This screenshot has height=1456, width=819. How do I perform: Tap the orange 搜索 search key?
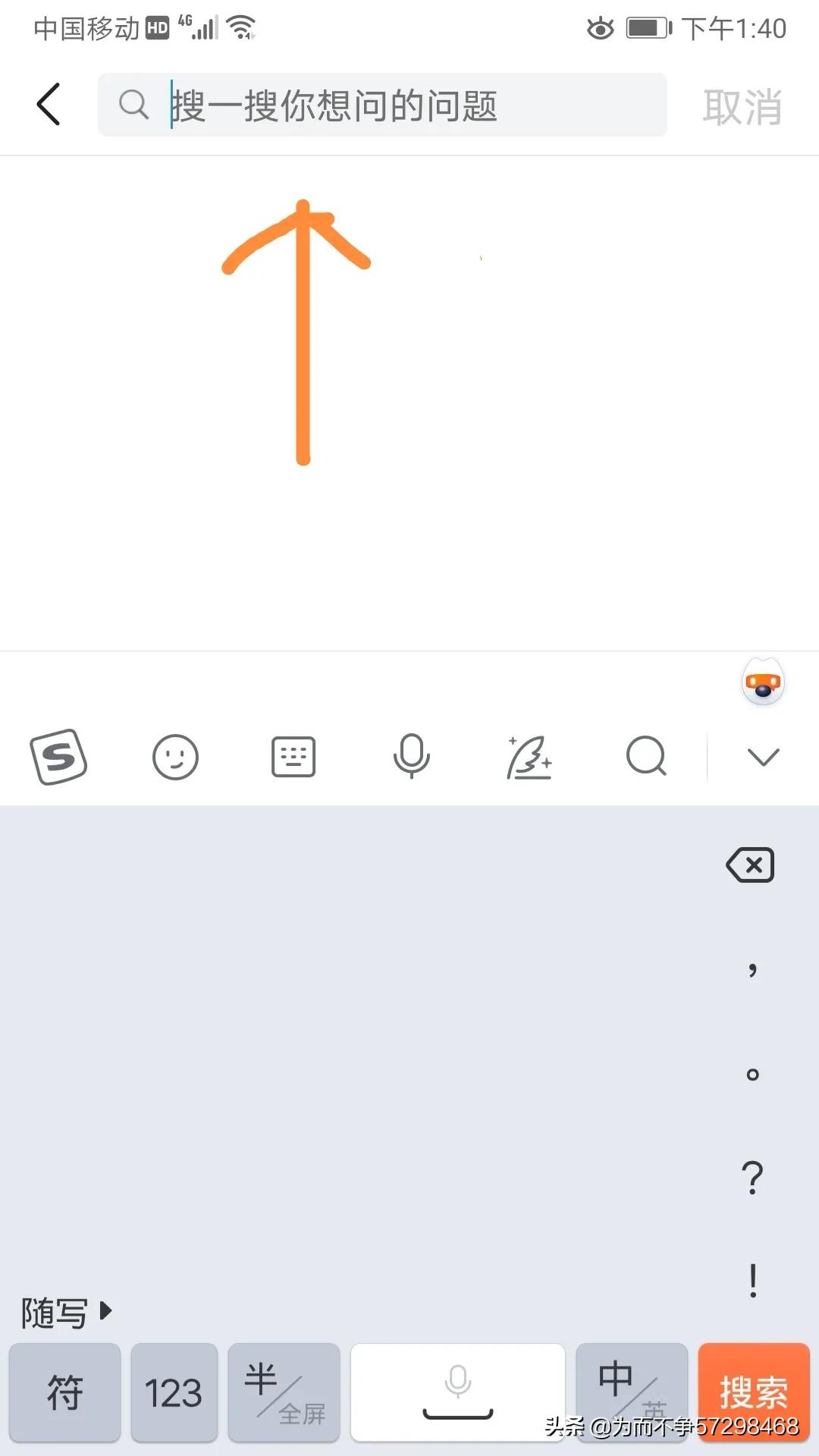754,1392
